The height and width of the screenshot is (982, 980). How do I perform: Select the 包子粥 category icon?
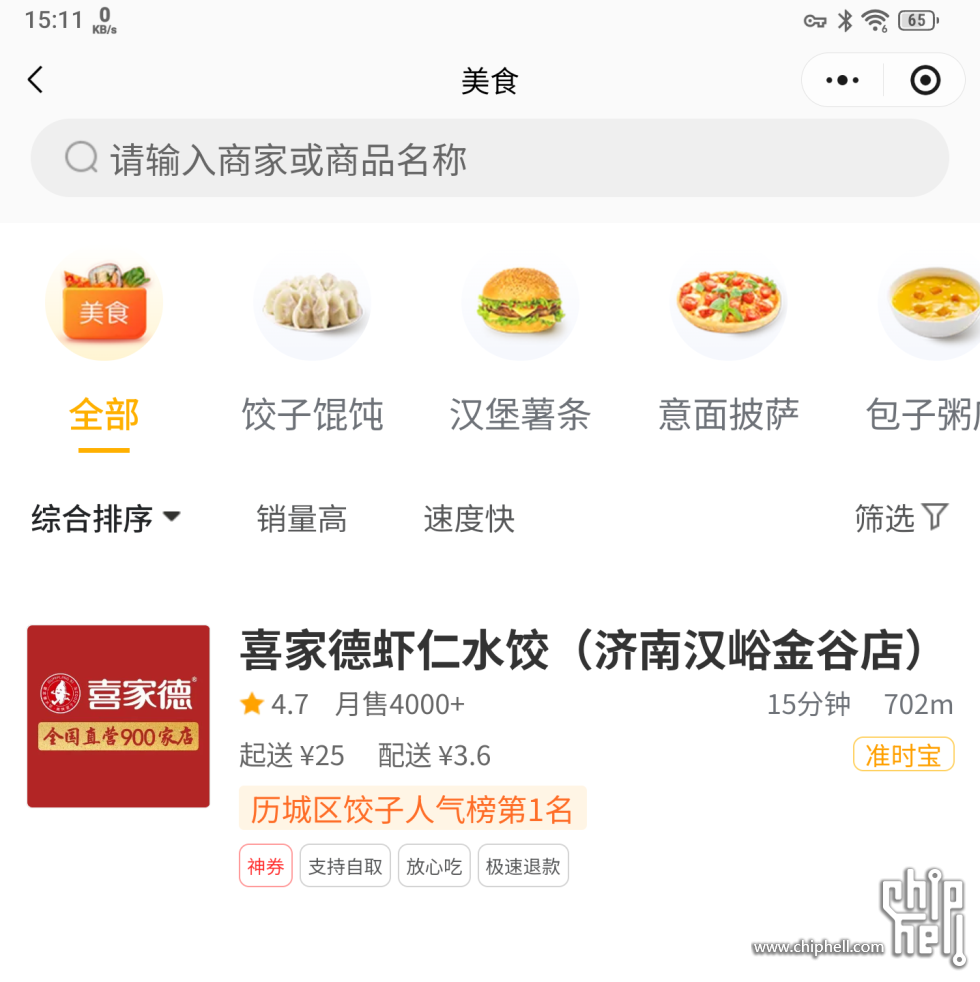tap(928, 305)
